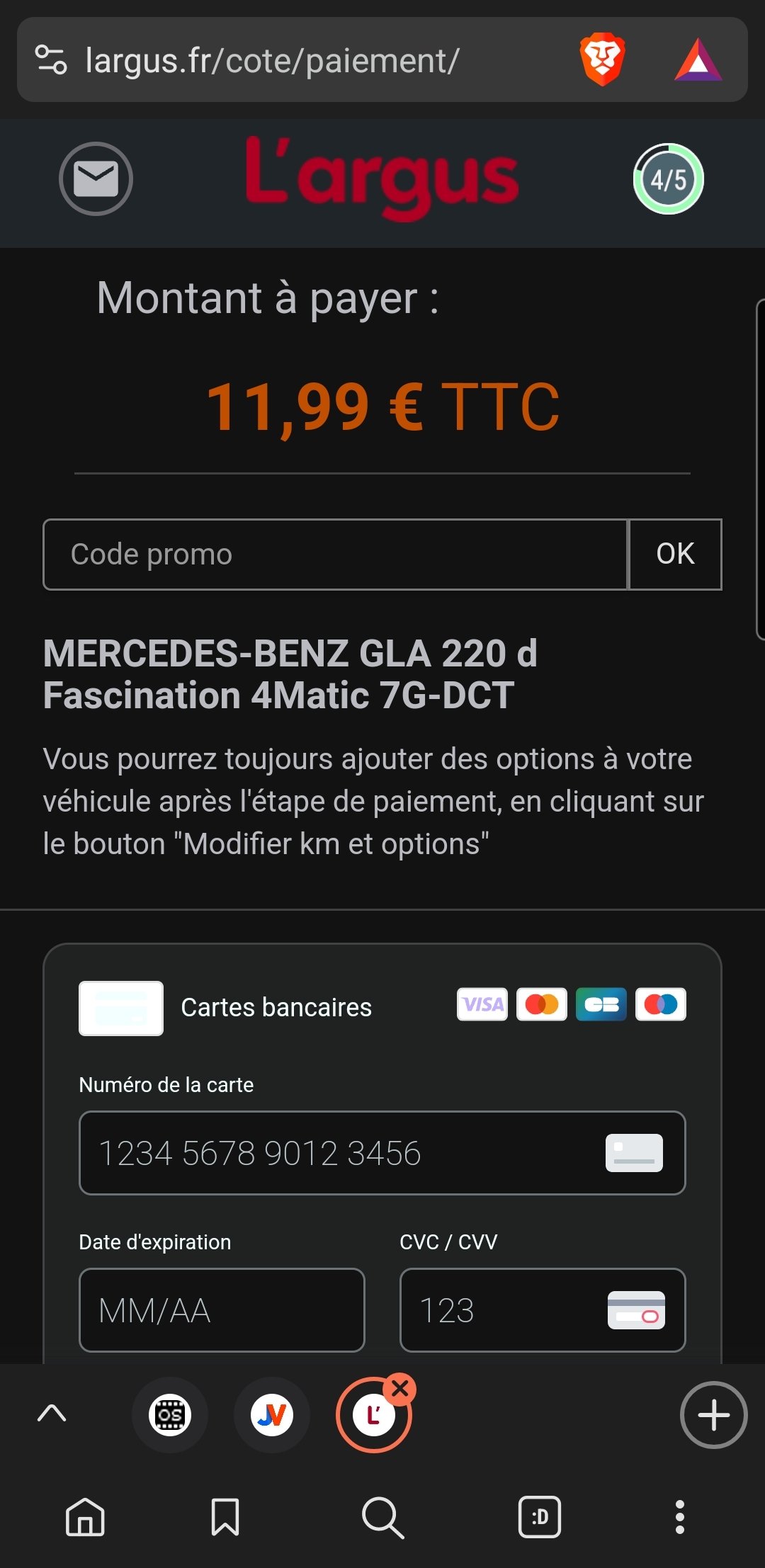Expand the tab strip chevron

[x=52, y=1414]
